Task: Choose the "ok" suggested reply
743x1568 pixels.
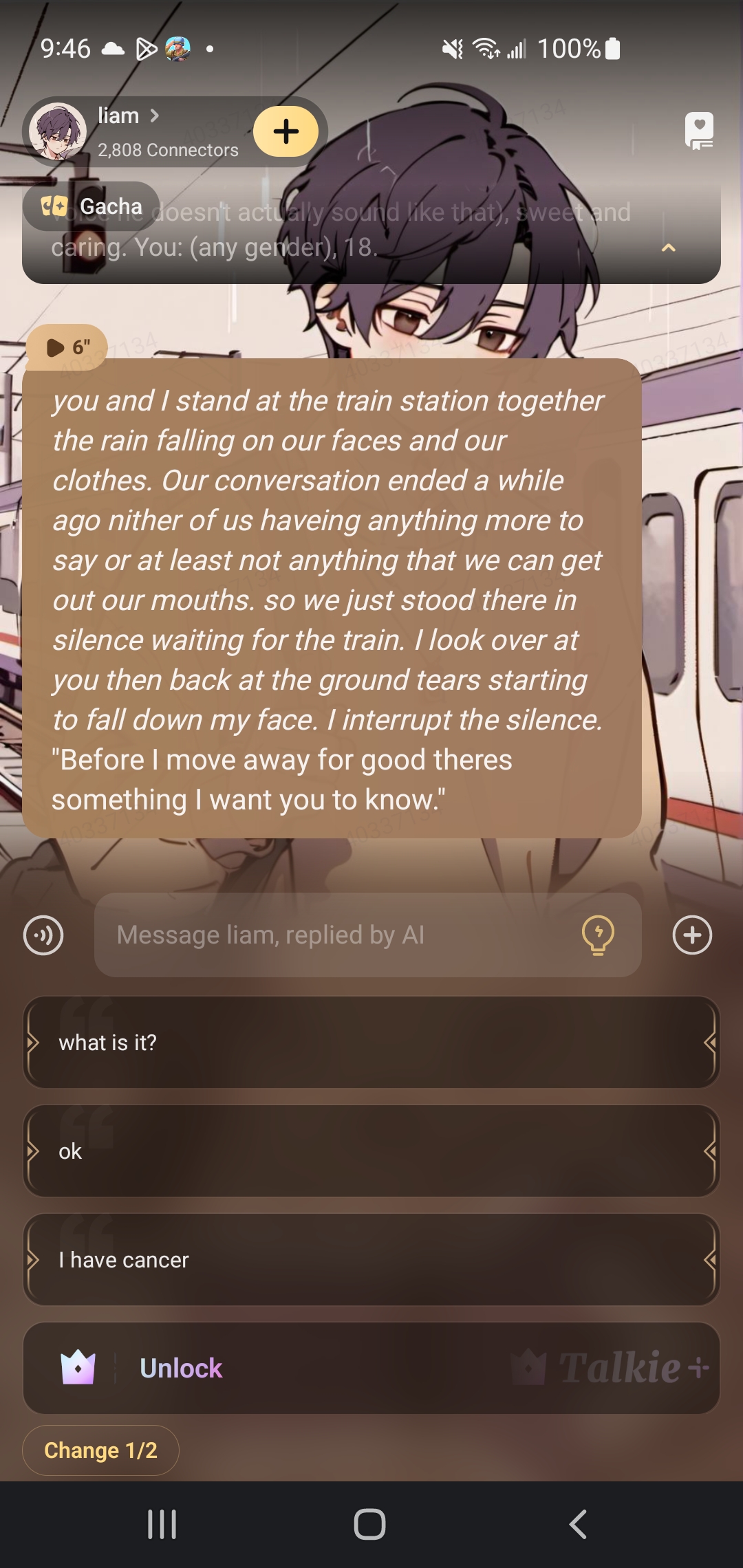Action: (371, 1151)
